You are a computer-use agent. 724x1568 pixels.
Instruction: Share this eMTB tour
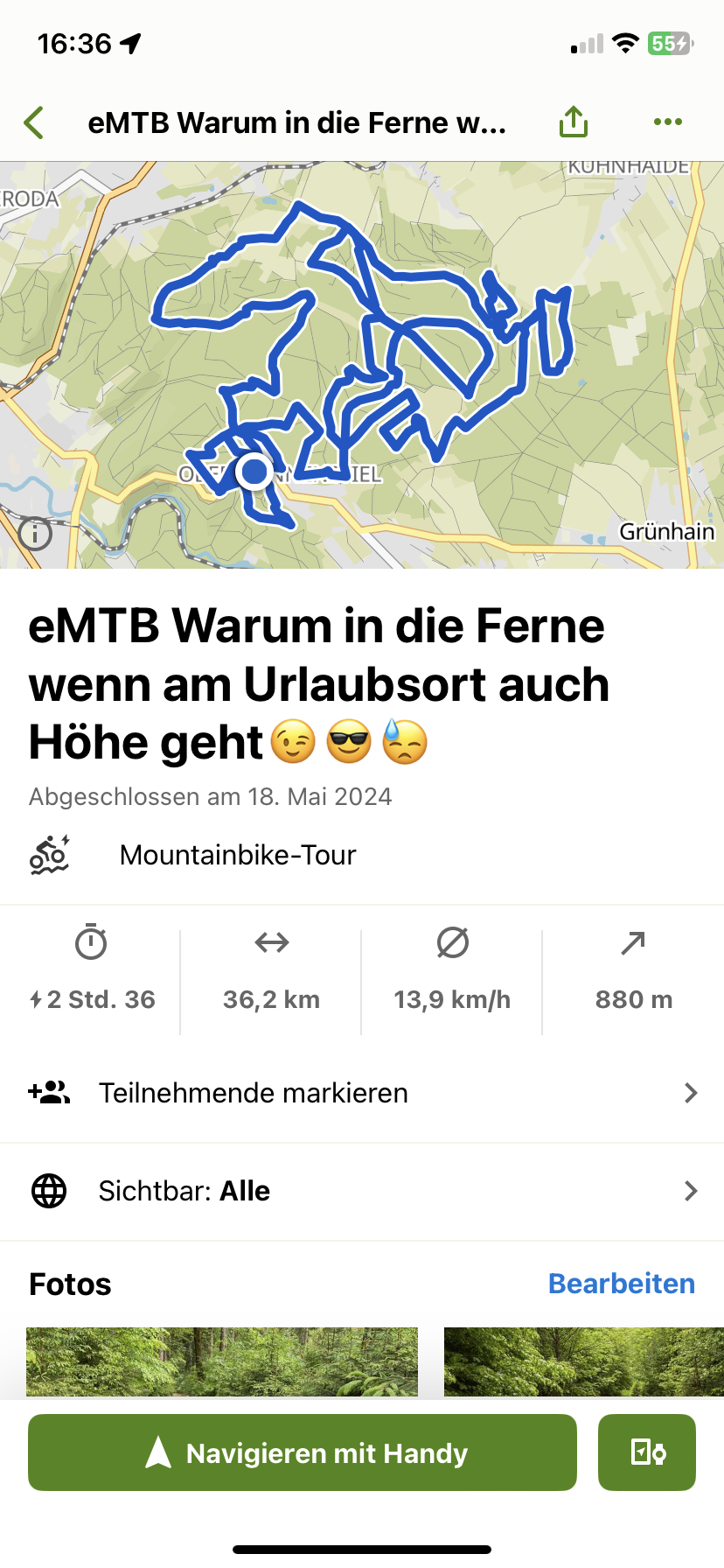tap(574, 122)
